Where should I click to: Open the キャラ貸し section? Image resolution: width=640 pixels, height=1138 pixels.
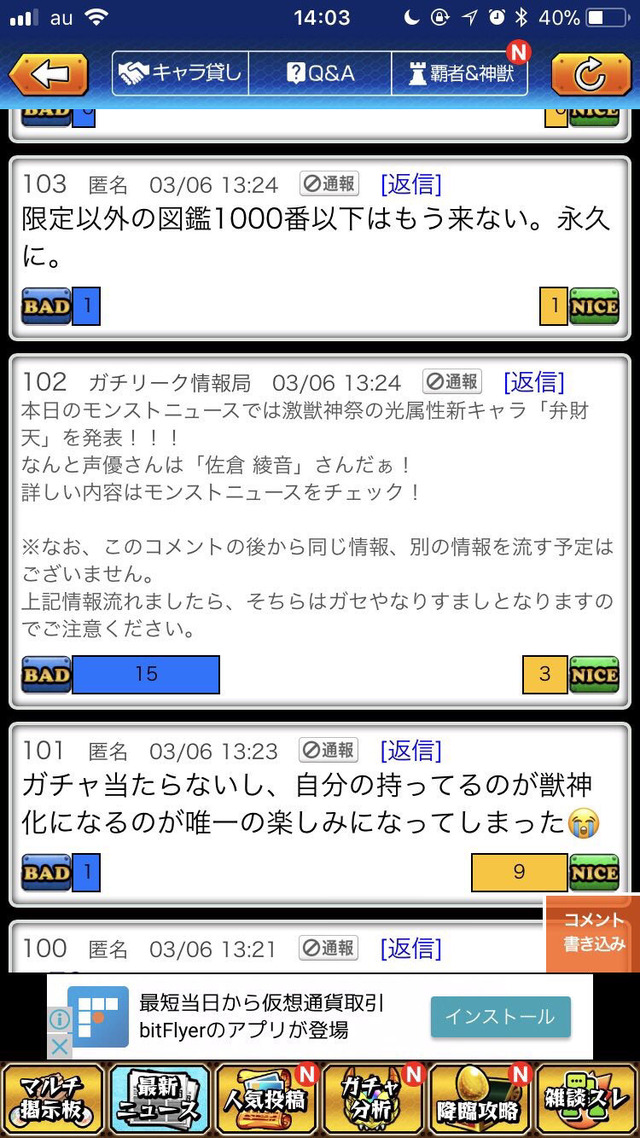click(180, 73)
